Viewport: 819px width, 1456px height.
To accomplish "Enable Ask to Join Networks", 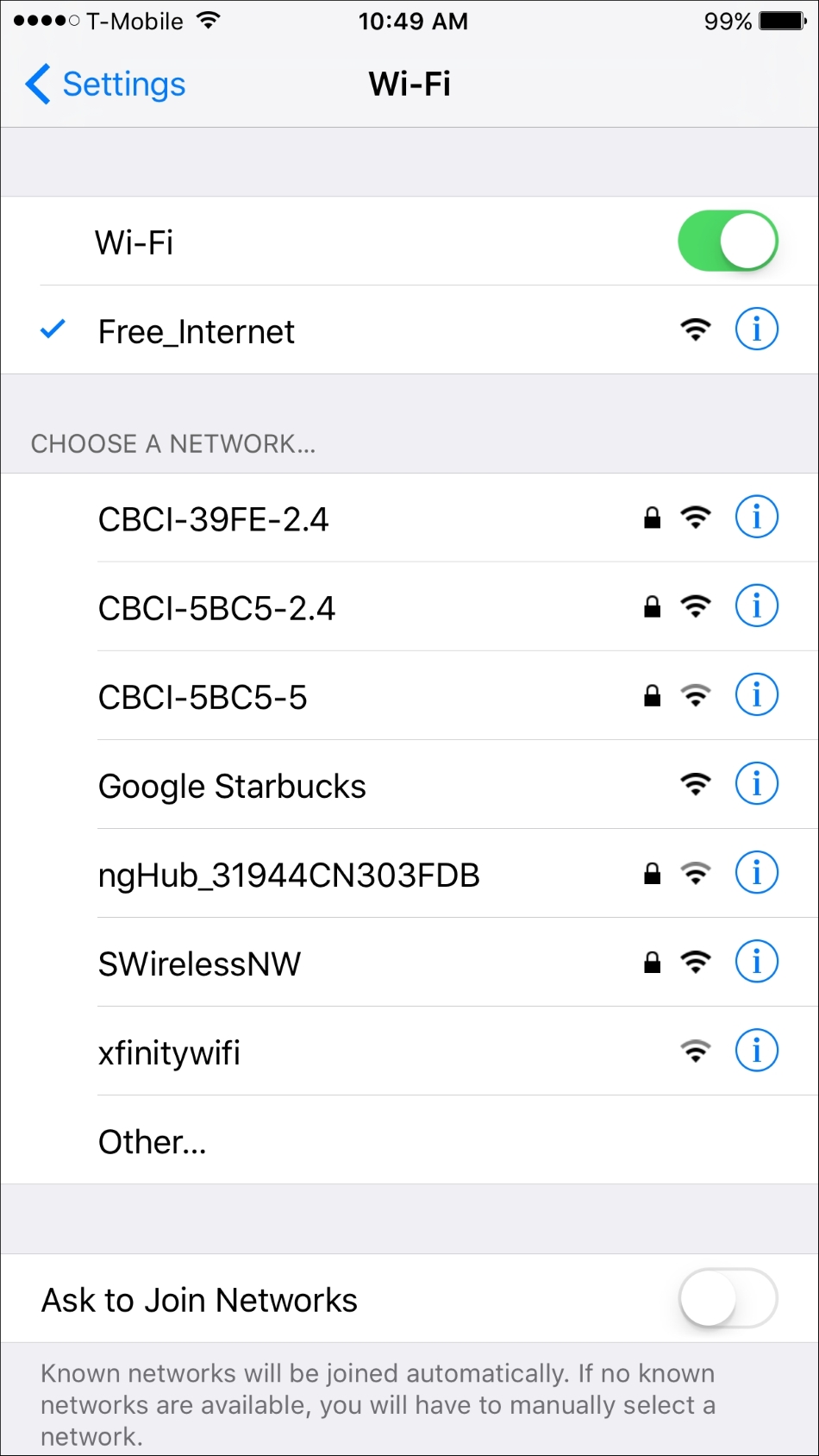I will [728, 1298].
